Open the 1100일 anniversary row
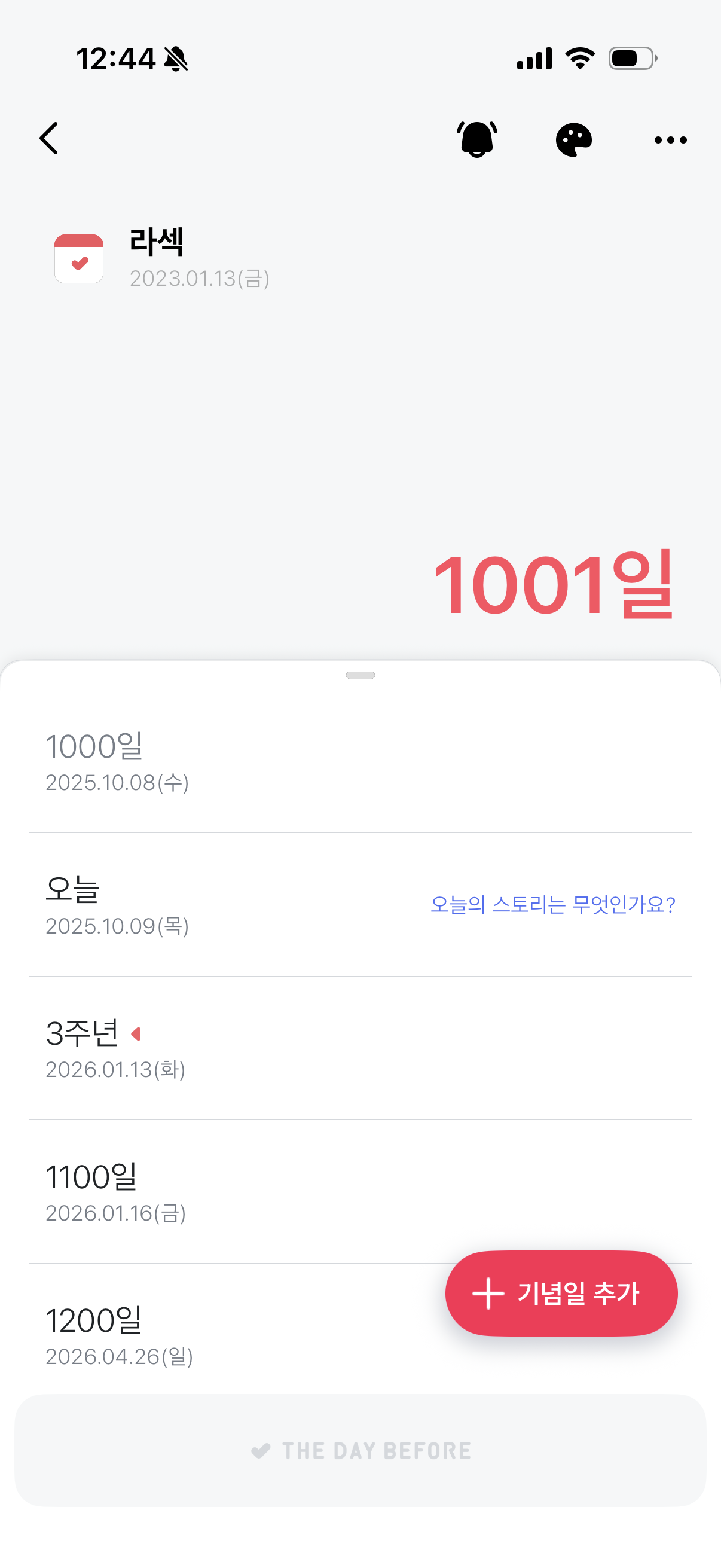 243,1192
